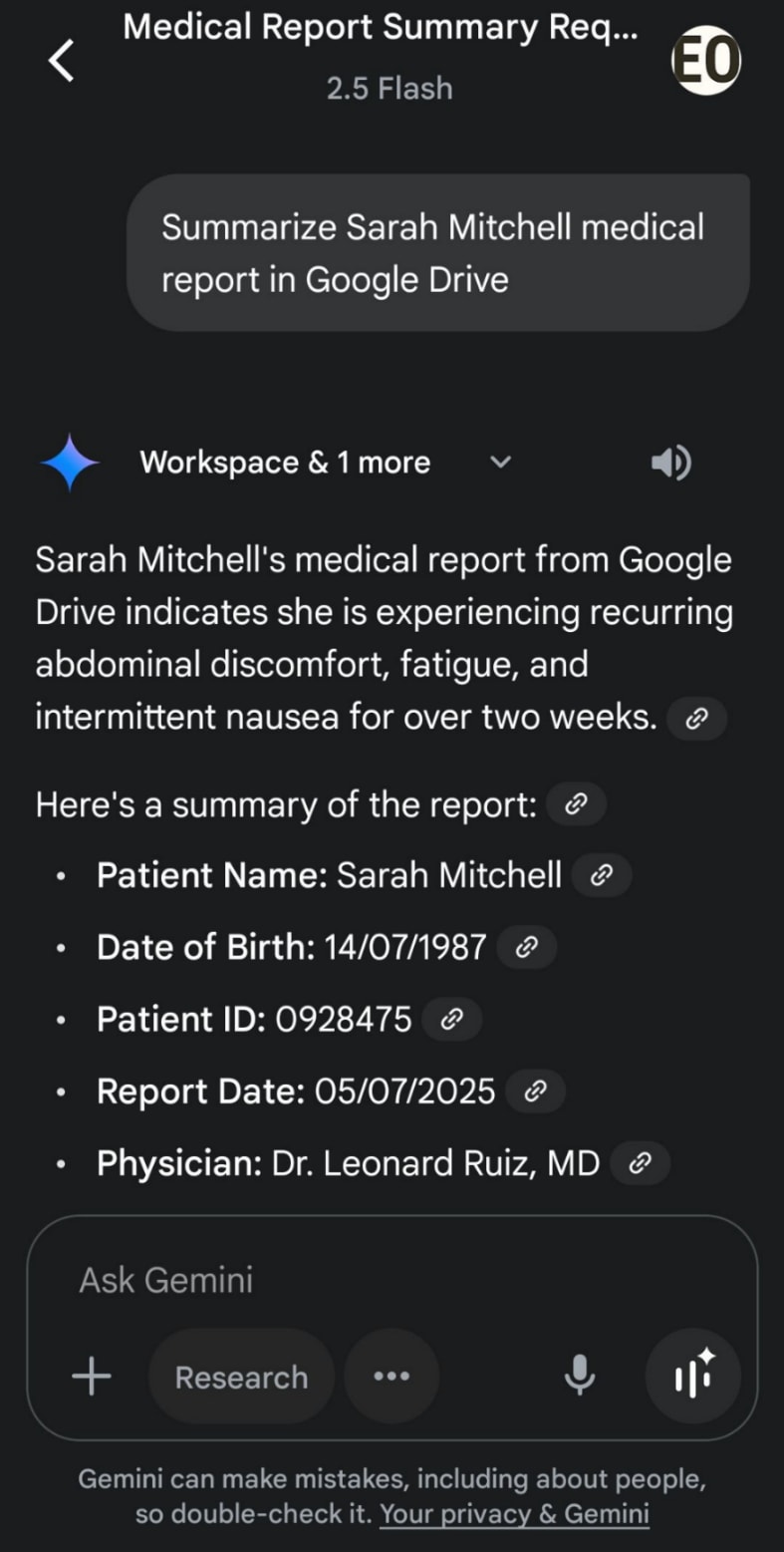Screen dimensions: 784x1552
Task: Open more tools via three-dot chip
Action: [392, 1377]
